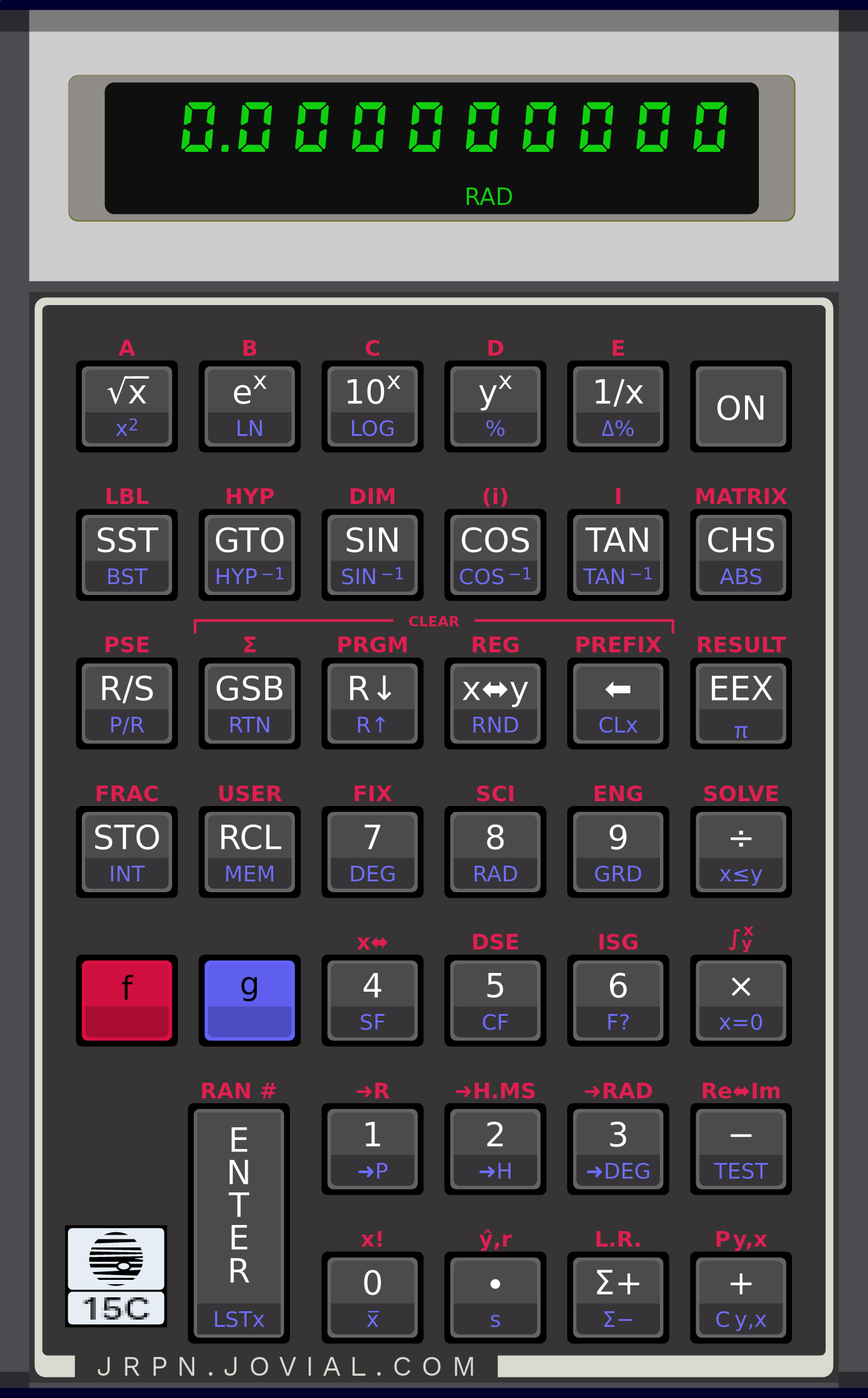Viewport: 868px width, 1398px height.
Task: Tap the plus + key
Action: (x=741, y=1297)
